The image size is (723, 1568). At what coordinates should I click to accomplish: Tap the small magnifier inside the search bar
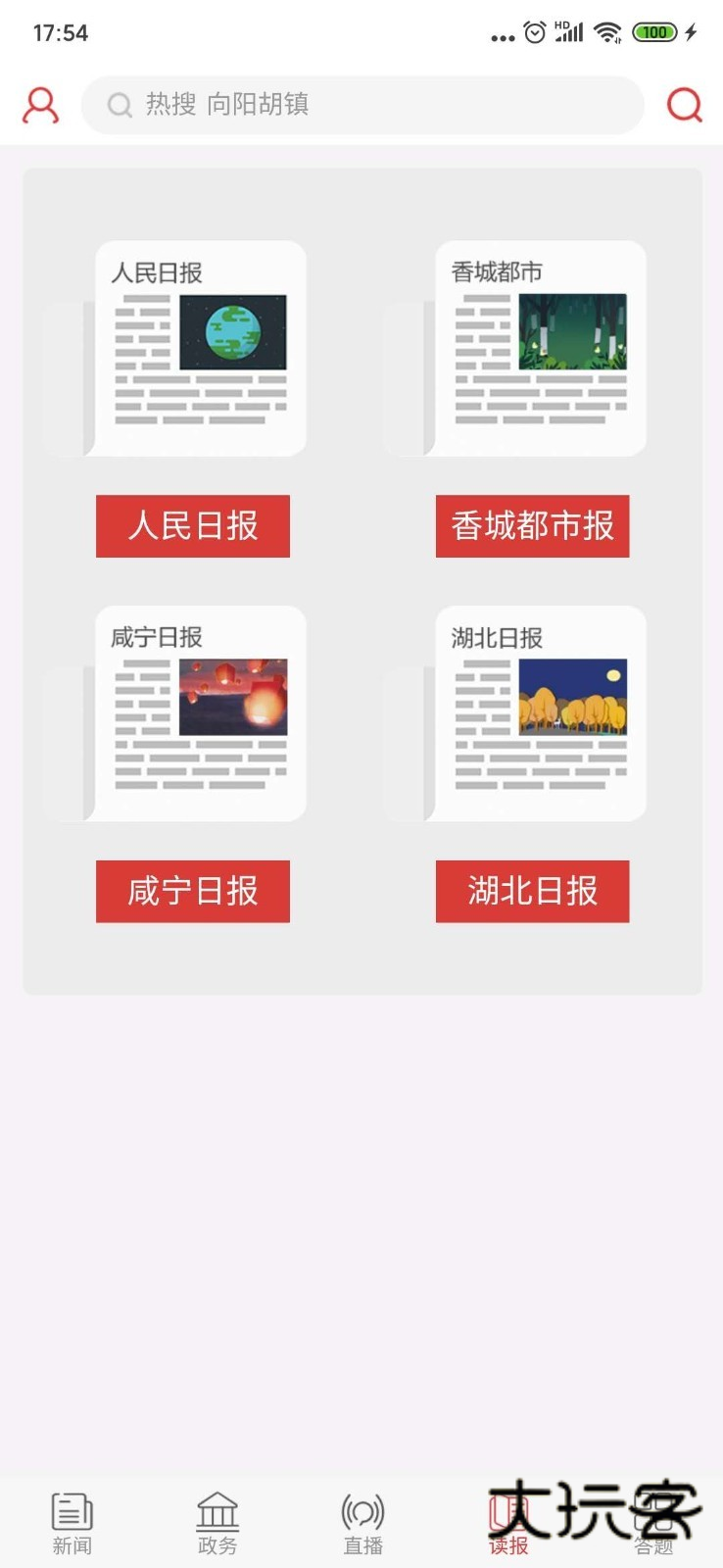click(x=120, y=105)
